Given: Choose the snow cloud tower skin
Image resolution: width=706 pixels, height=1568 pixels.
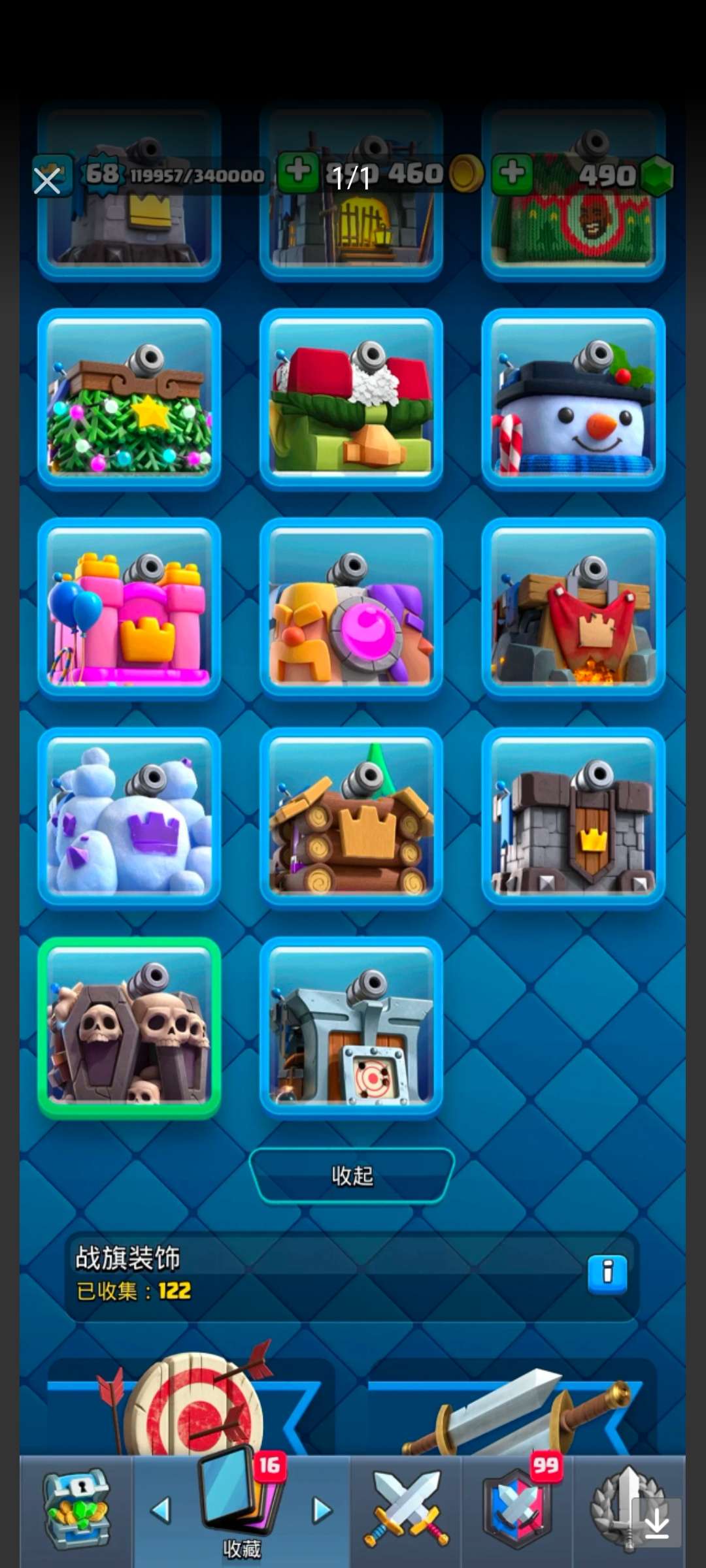Looking at the screenshot, I should [129, 818].
